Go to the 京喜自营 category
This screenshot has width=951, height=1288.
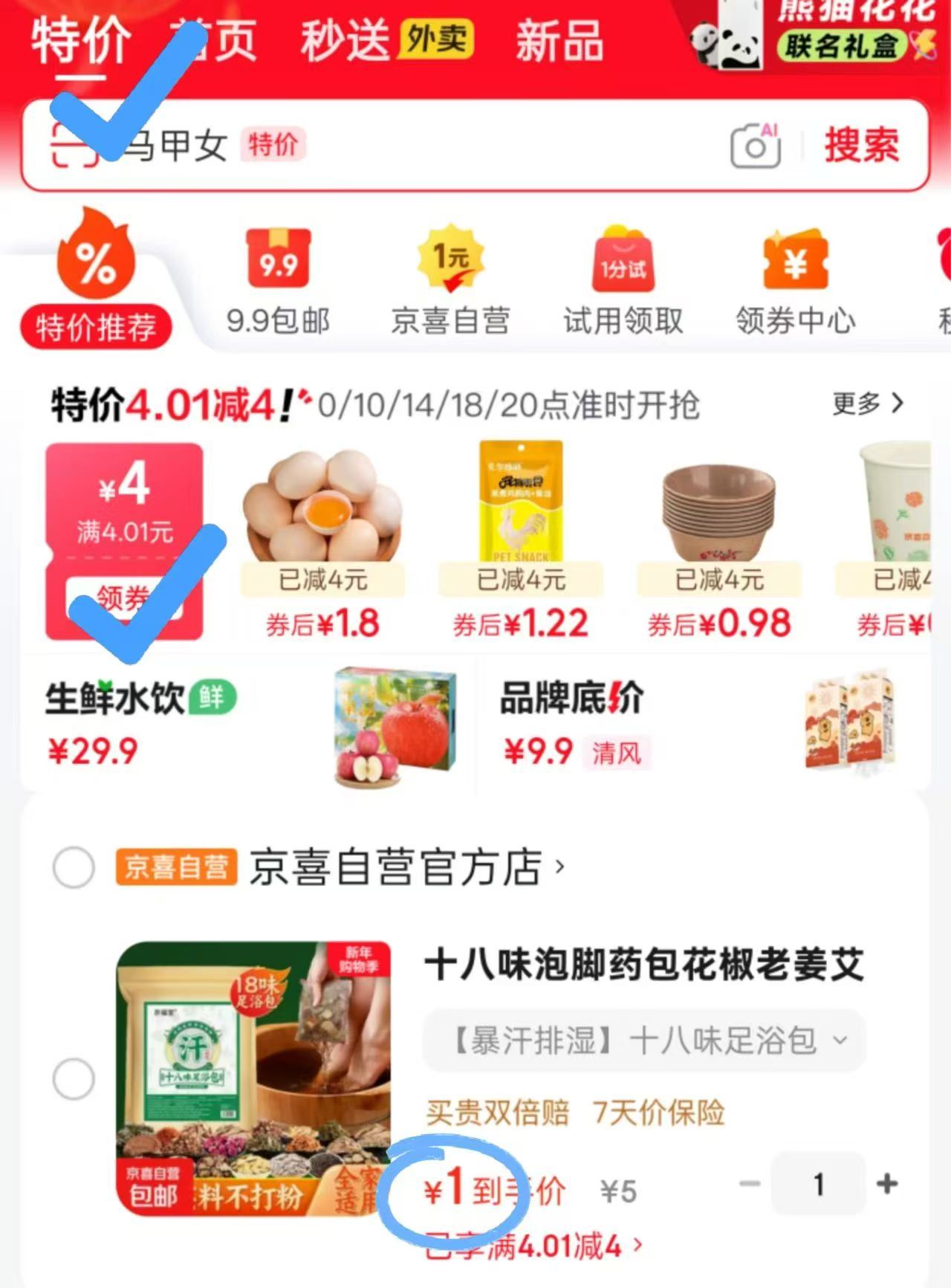[450, 282]
